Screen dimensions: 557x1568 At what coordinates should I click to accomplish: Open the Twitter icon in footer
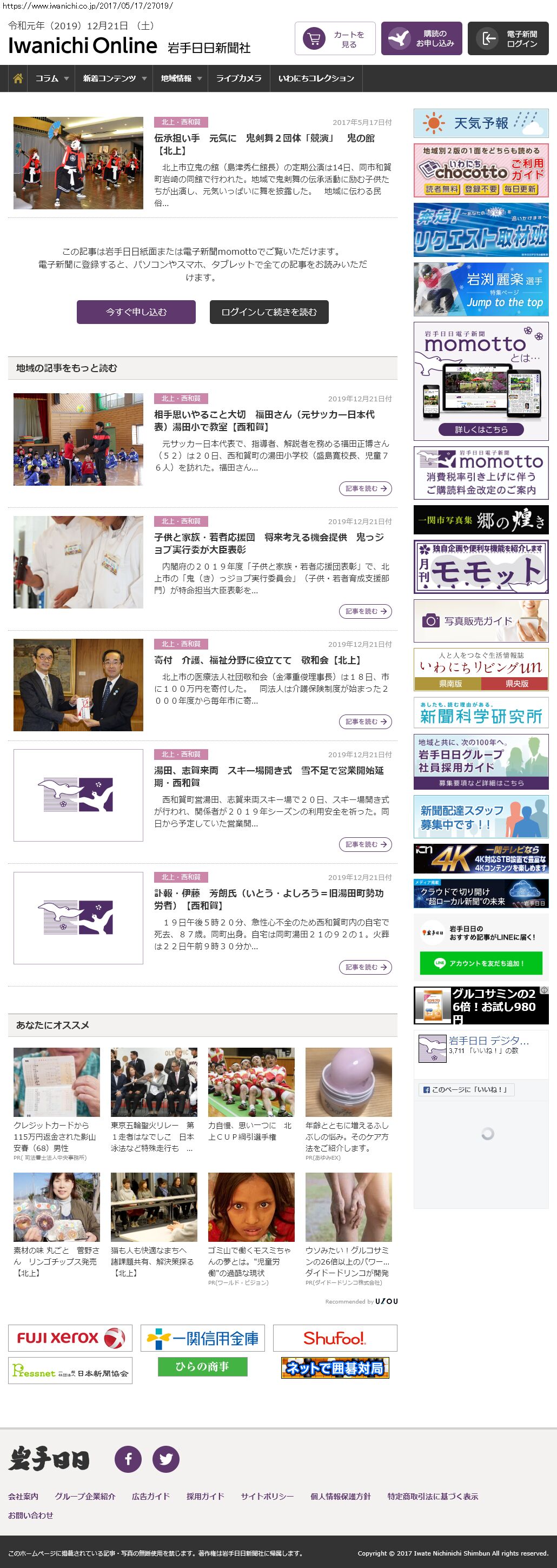165,1458
